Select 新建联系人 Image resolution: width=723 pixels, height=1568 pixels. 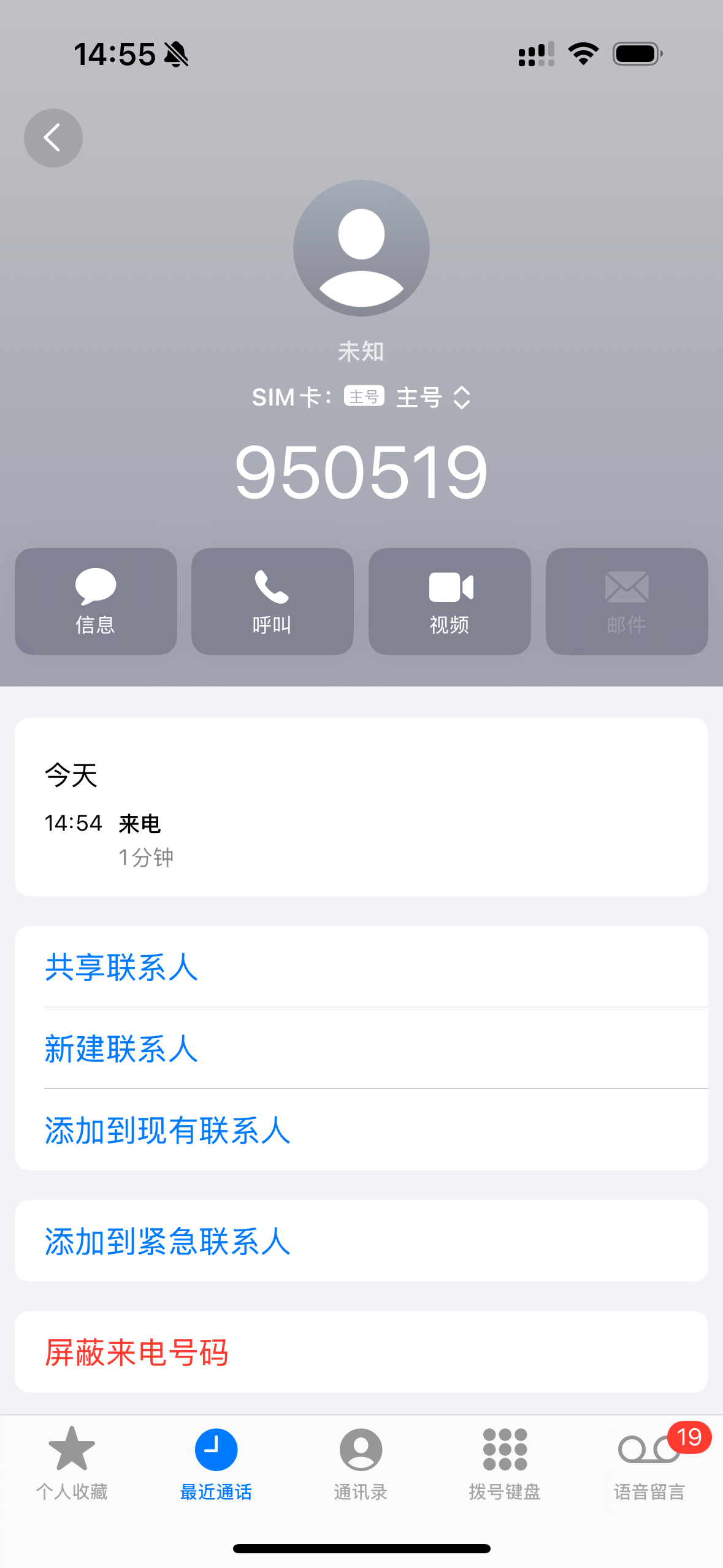click(x=361, y=1048)
